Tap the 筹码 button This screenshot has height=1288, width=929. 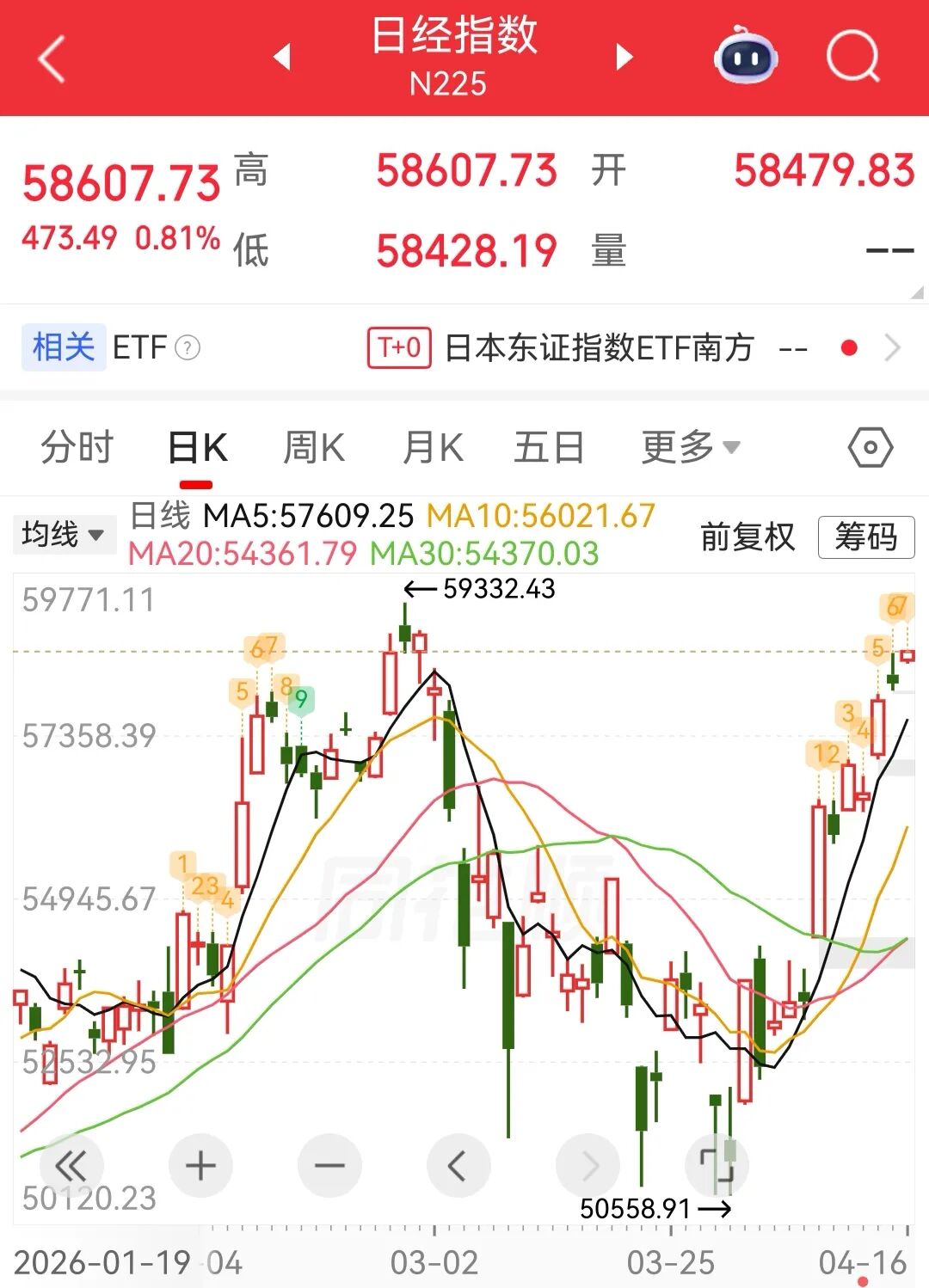point(865,537)
